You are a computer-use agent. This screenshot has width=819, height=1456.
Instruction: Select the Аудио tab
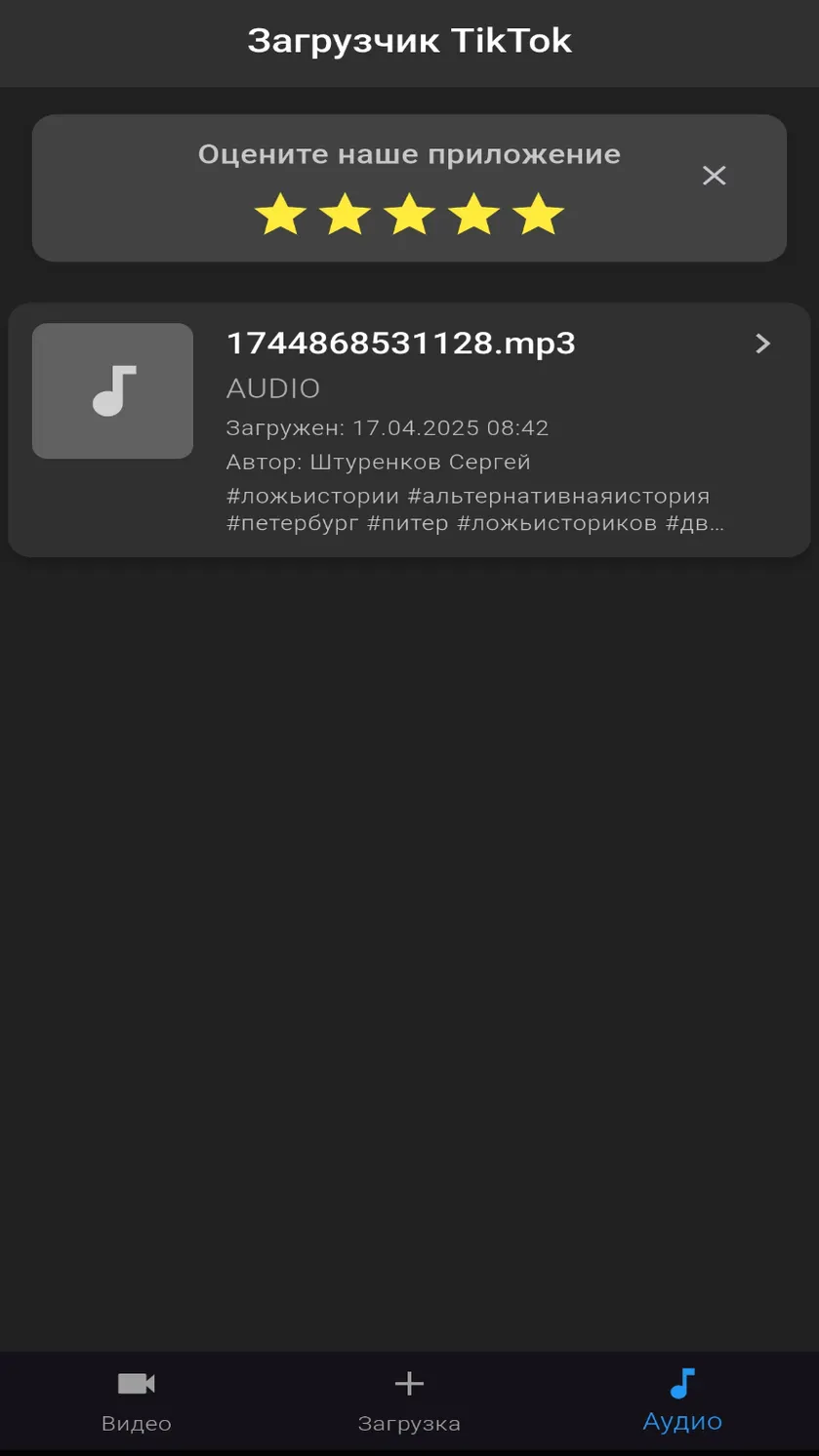click(x=682, y=1401)
